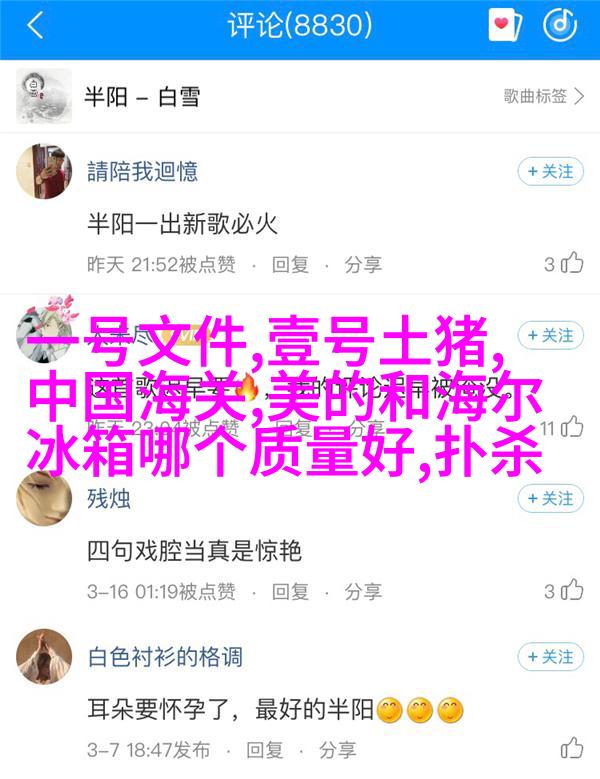Follow user 残烛

(550, 498)
